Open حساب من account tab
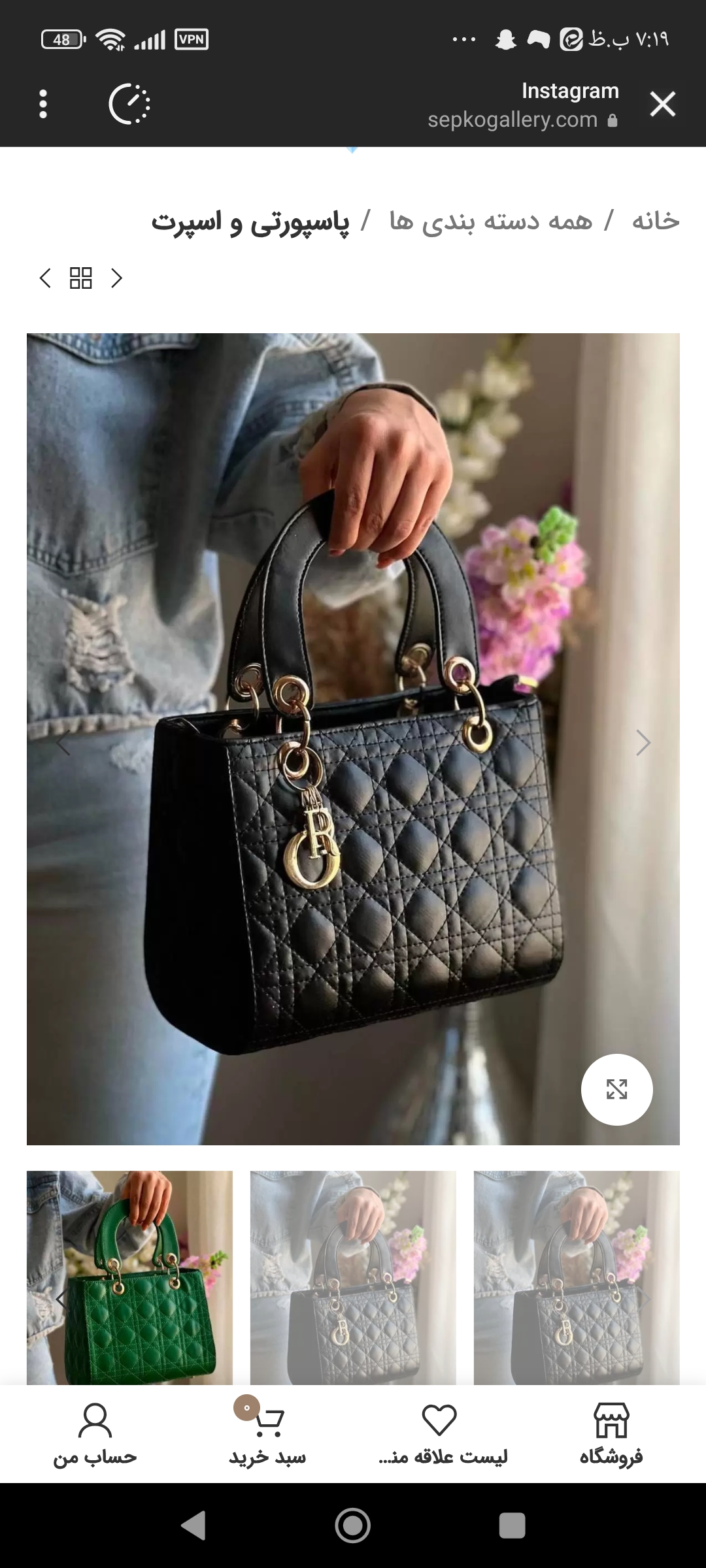The width and height of the screenshot is (706, 1568). pos(95,1433)
